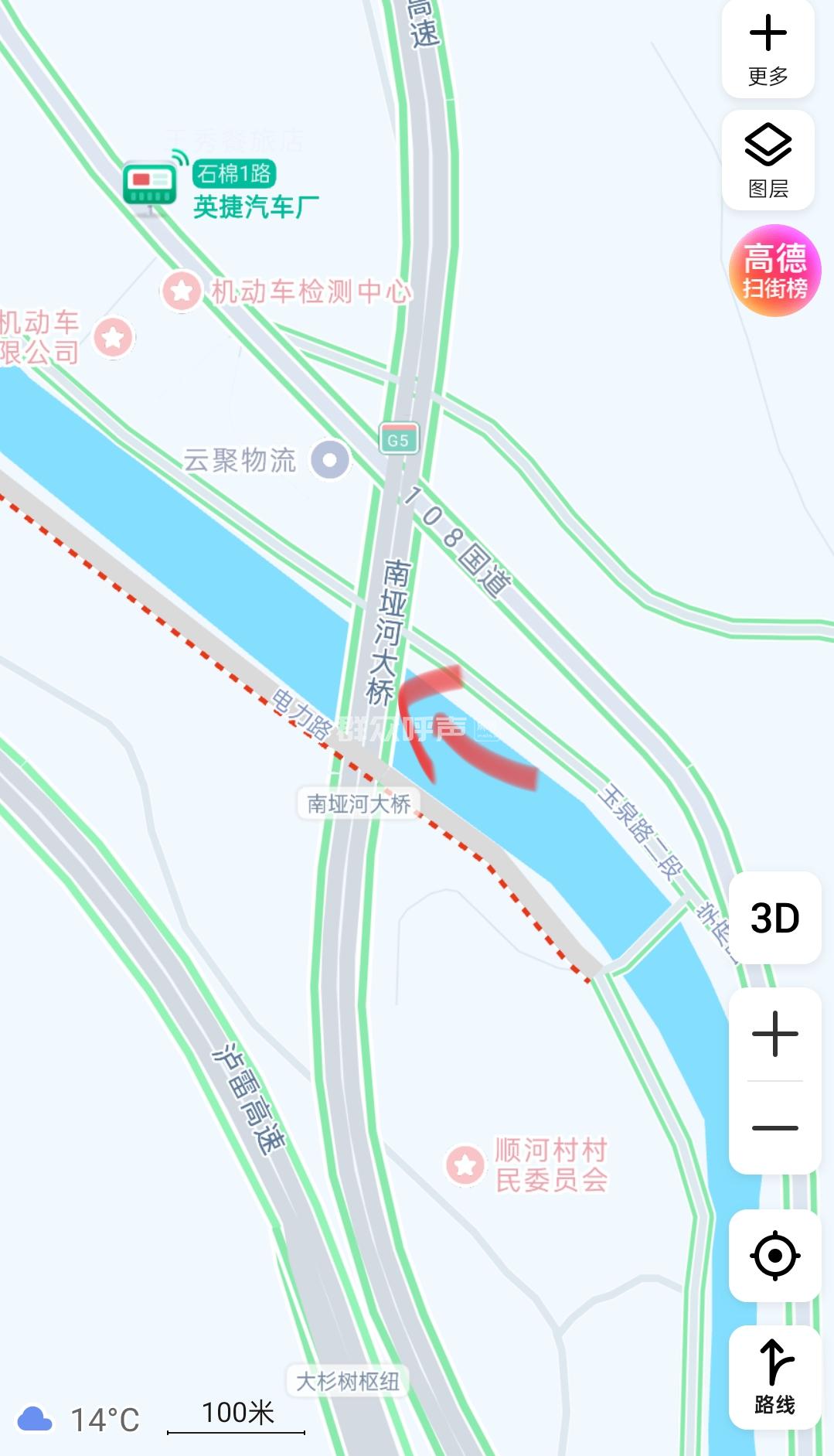Select the 云聚物流 place marker
The image size is (834, 1456).
pyautogui.click(x=330, y=460)
